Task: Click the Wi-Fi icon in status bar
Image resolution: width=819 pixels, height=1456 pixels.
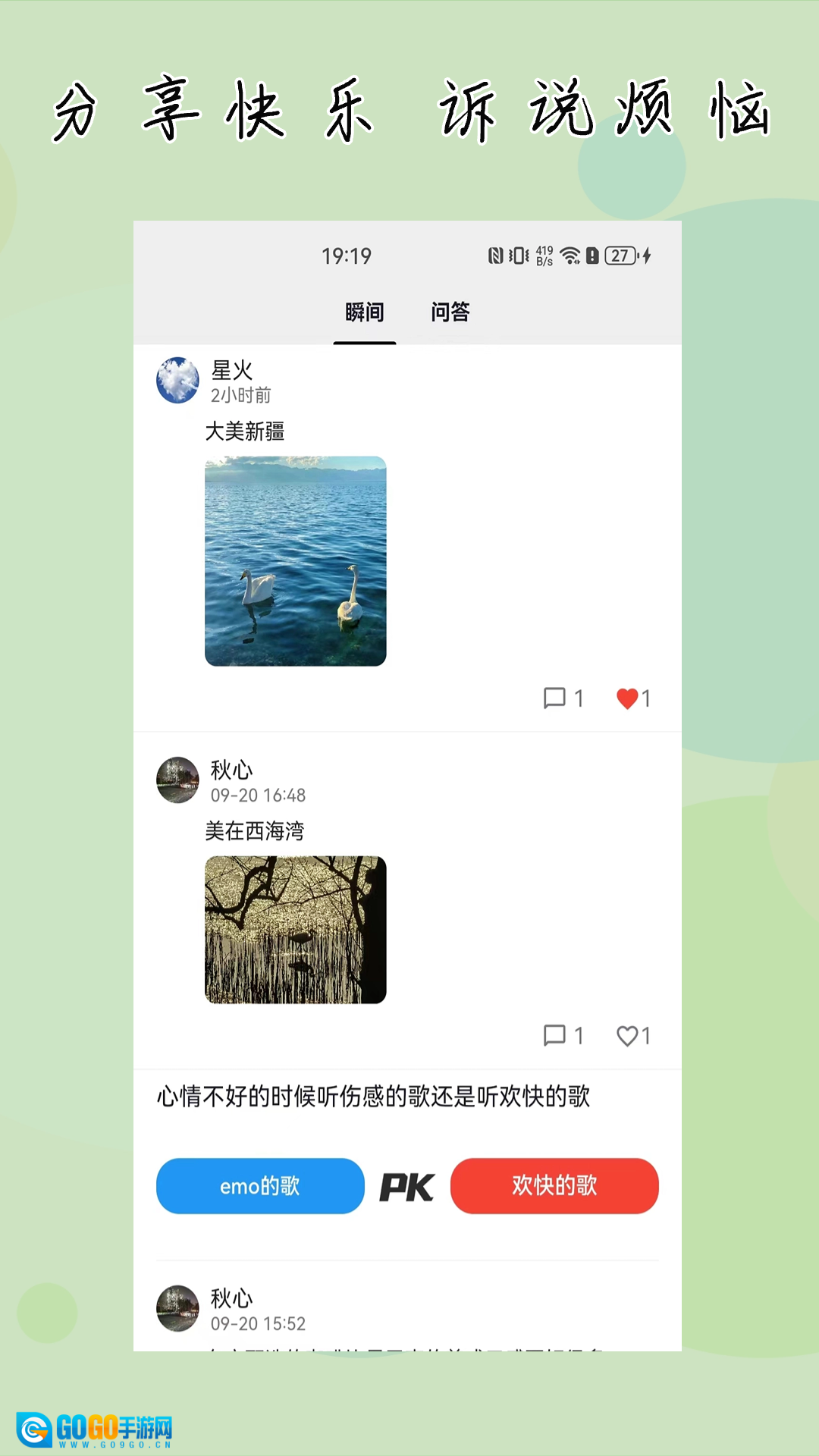Action: 570,256
